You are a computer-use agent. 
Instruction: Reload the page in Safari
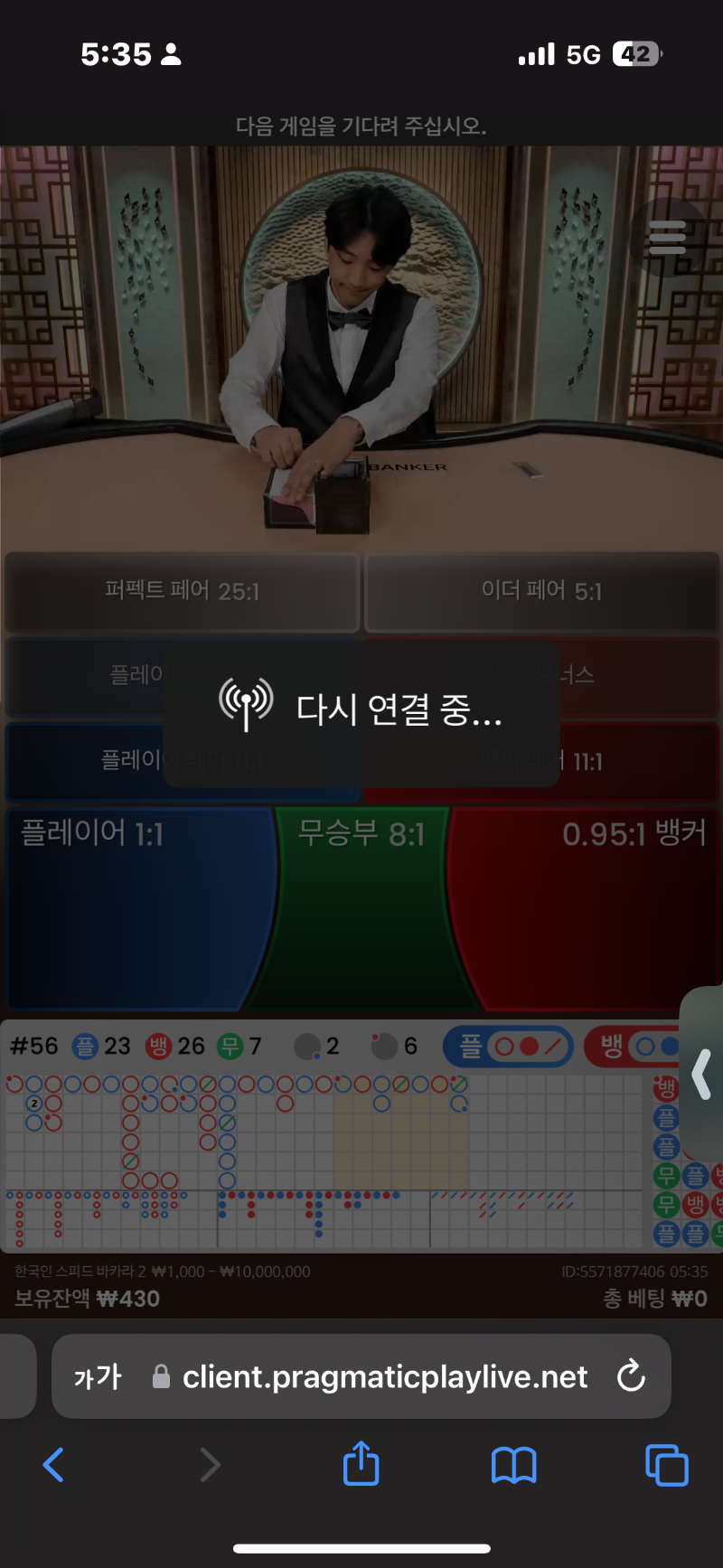coord(631,1376)
